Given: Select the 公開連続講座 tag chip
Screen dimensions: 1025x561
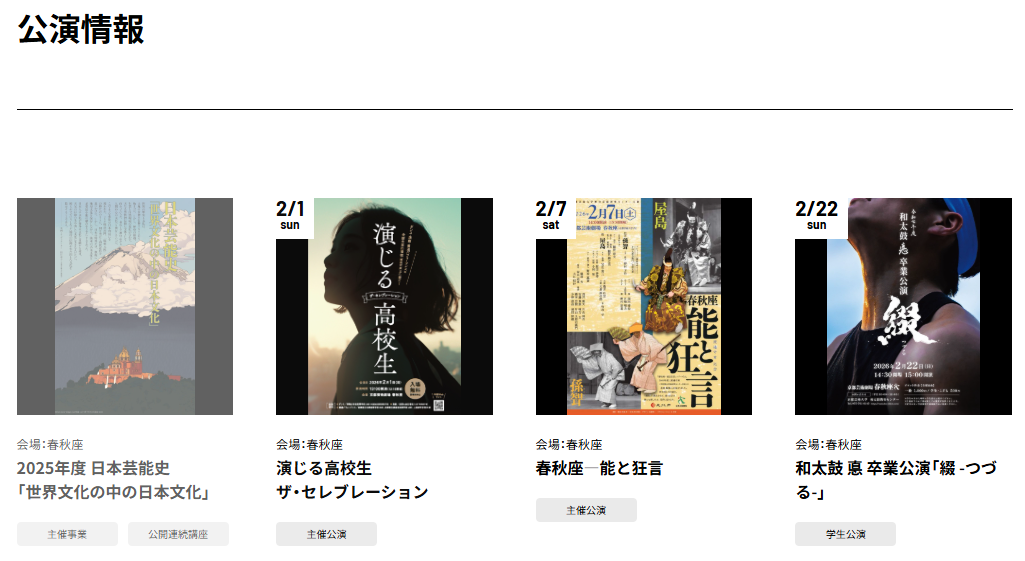Looking at the screenshot, I should point(178,534).
